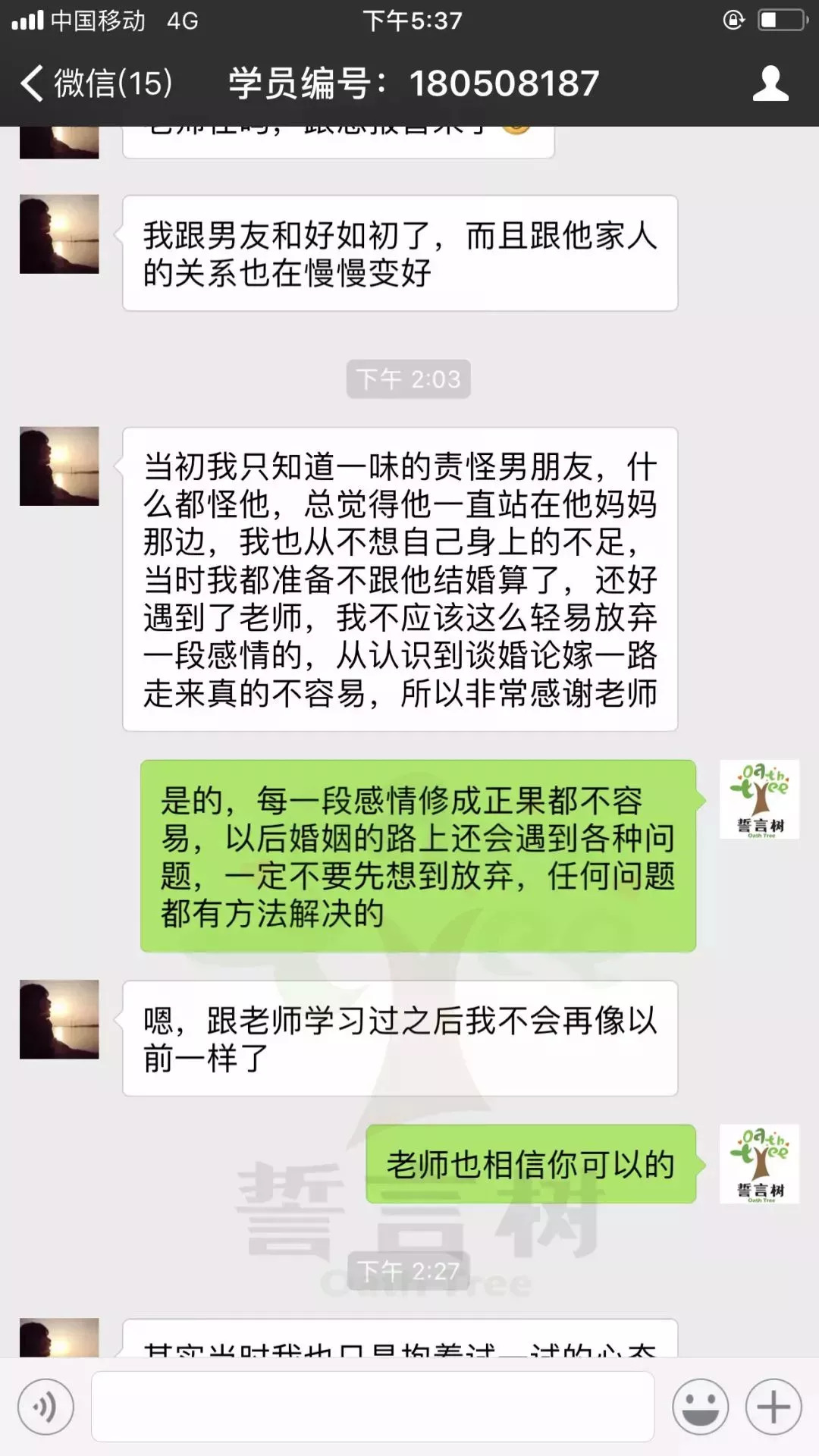Tap the message text input field
Viewport: 819px width, 1456px height.
pyautogui.click(x=372, y=1407)
